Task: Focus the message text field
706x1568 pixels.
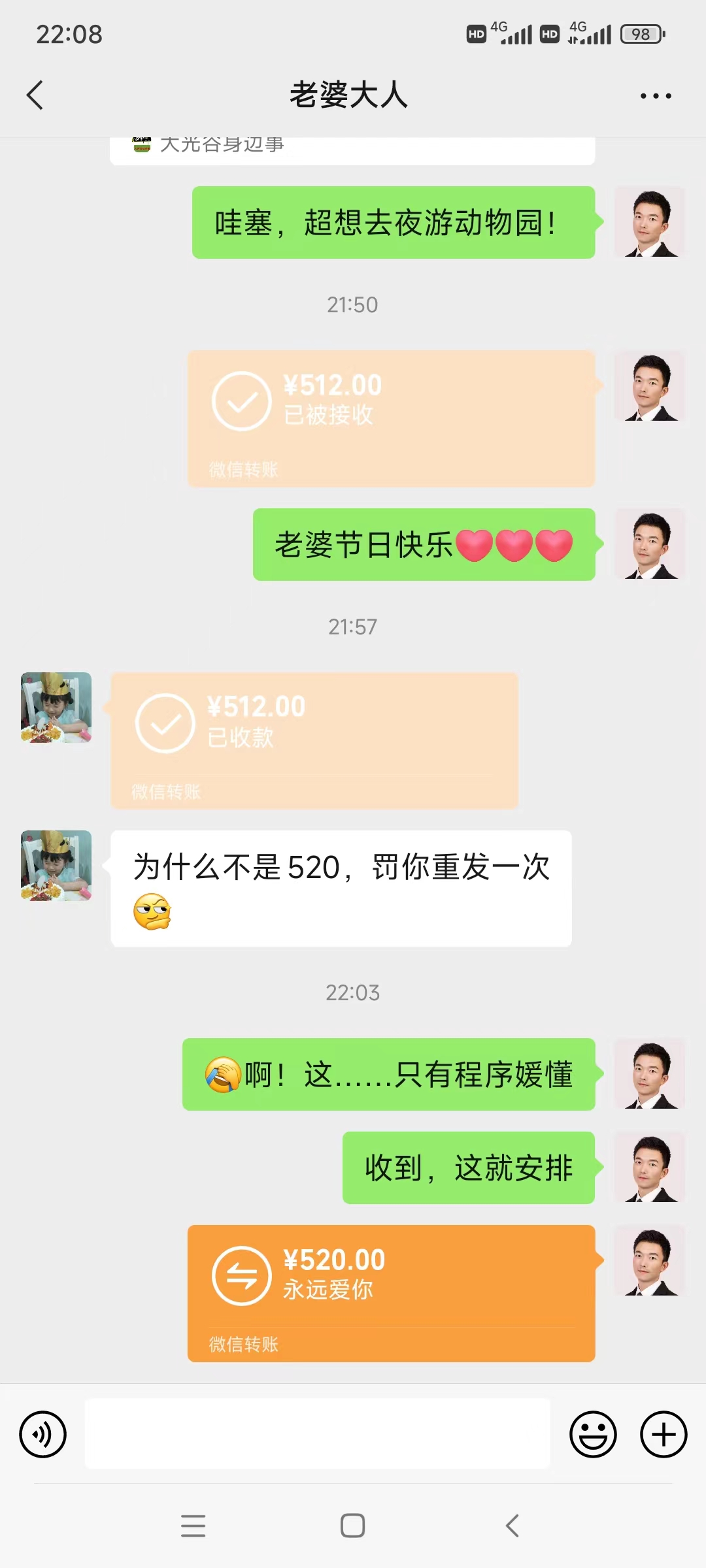Action: 318,1434
